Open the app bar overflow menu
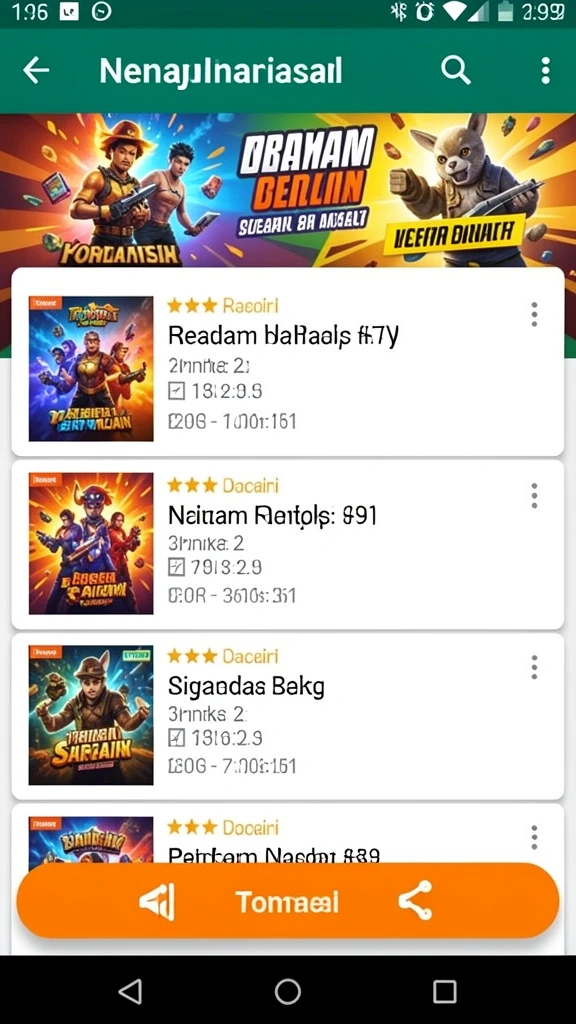The height and width of the screenshot is (1024, 576). (x=546, y=71)
